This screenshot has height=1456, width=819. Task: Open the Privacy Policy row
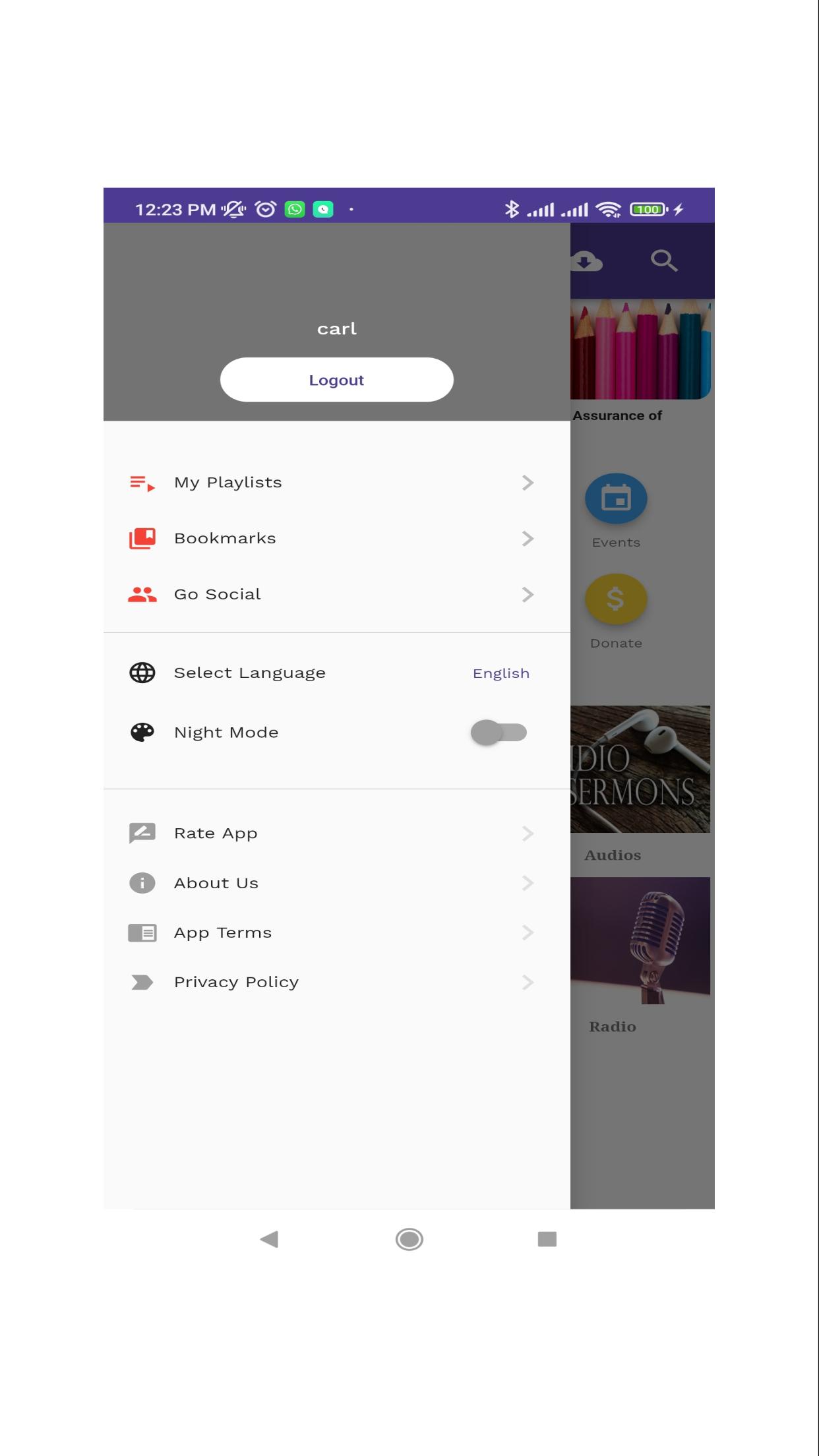tap(336, 983)
